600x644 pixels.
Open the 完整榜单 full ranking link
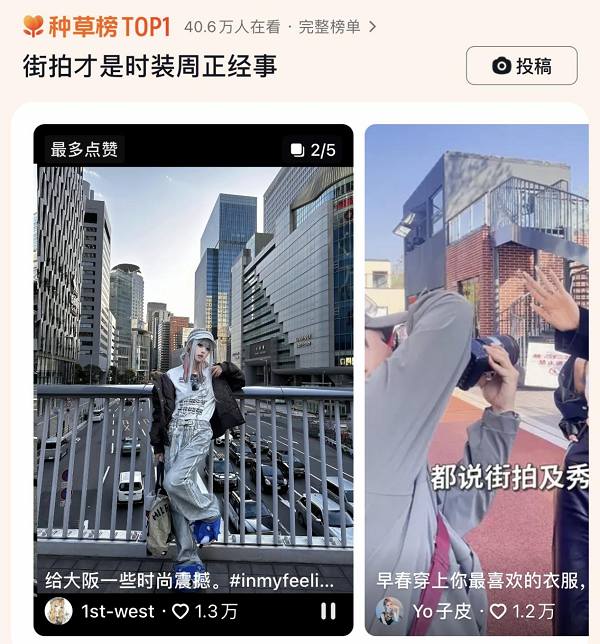pos(338,27)
